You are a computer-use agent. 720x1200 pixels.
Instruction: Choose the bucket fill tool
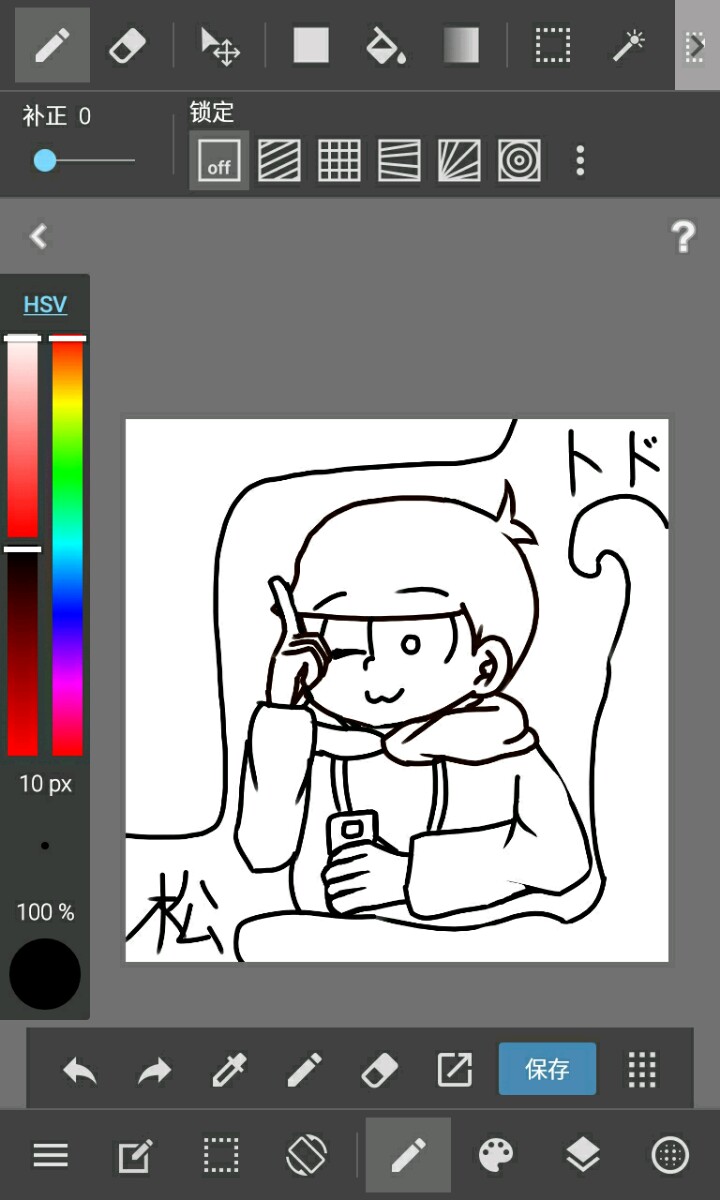(x=385, y=45)
